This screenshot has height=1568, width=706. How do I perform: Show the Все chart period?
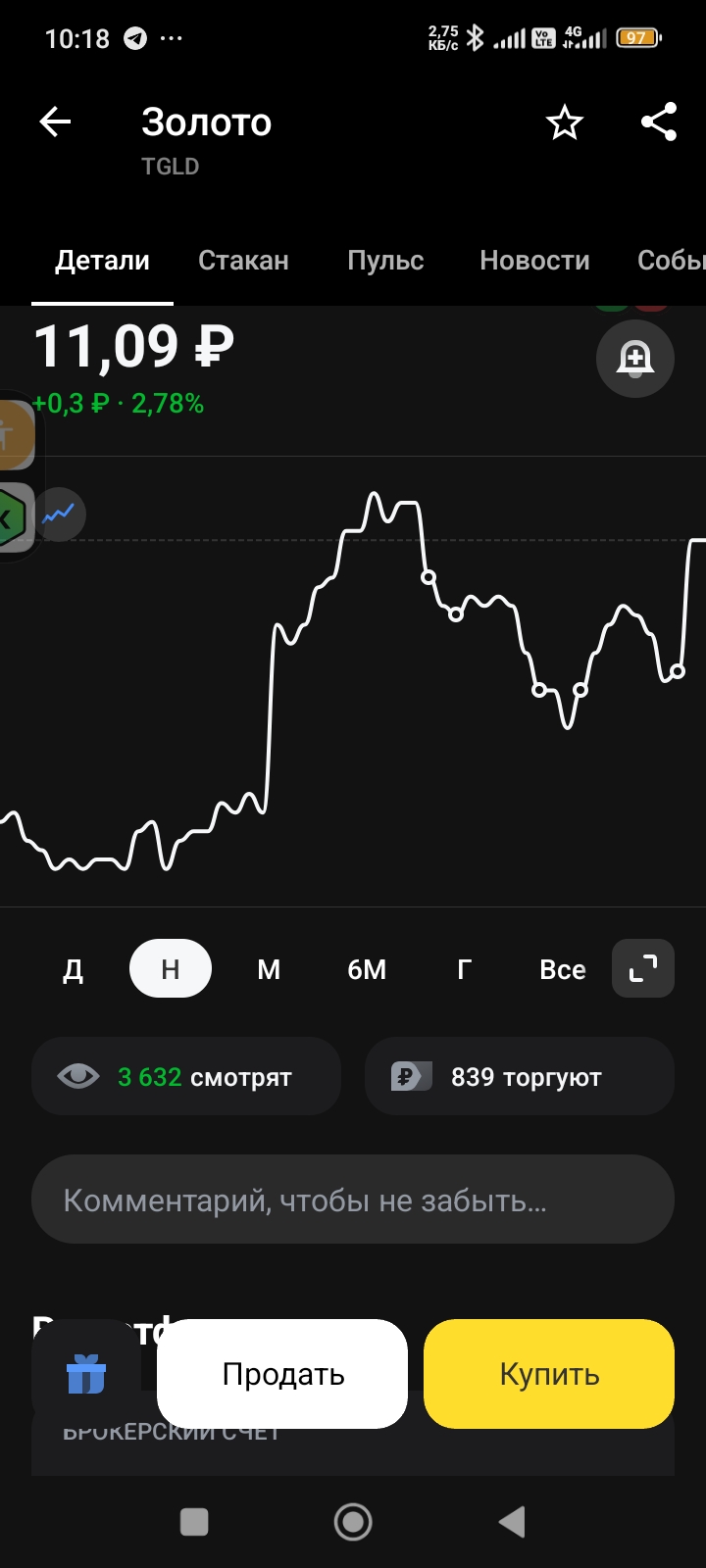[x=563, y=969]
